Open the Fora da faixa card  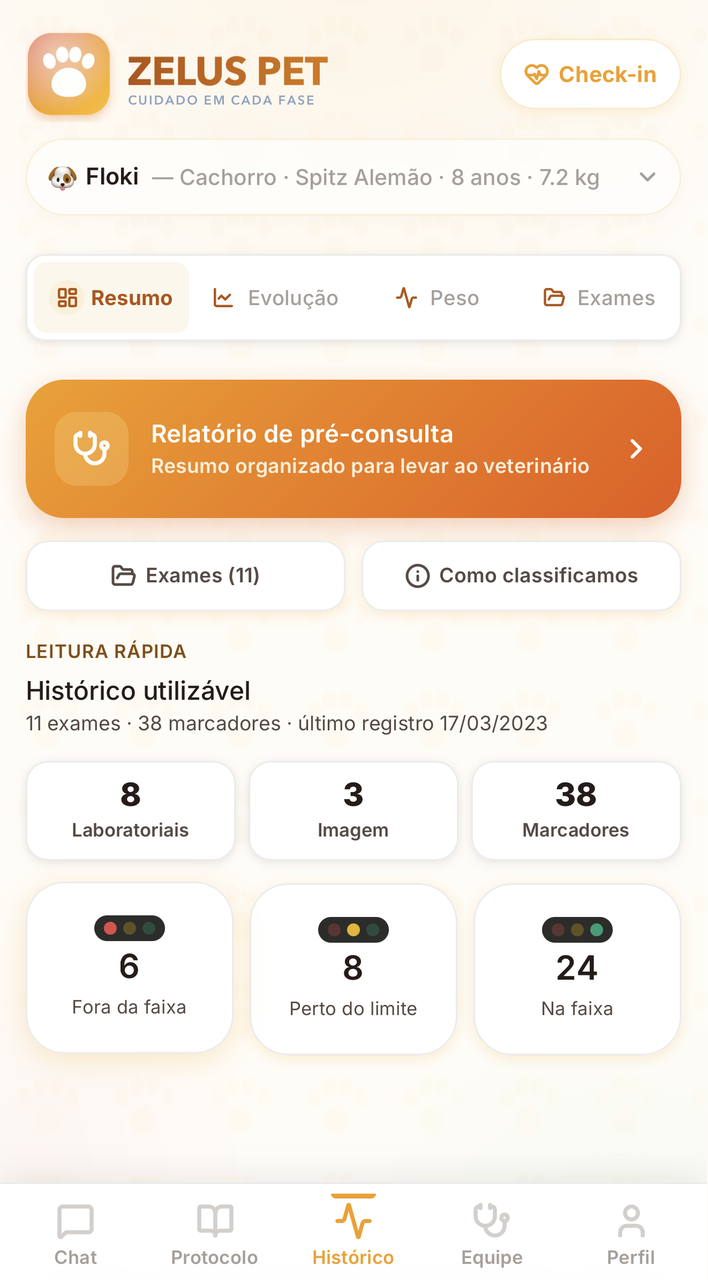pyautogui.click(x=130, y=968)
